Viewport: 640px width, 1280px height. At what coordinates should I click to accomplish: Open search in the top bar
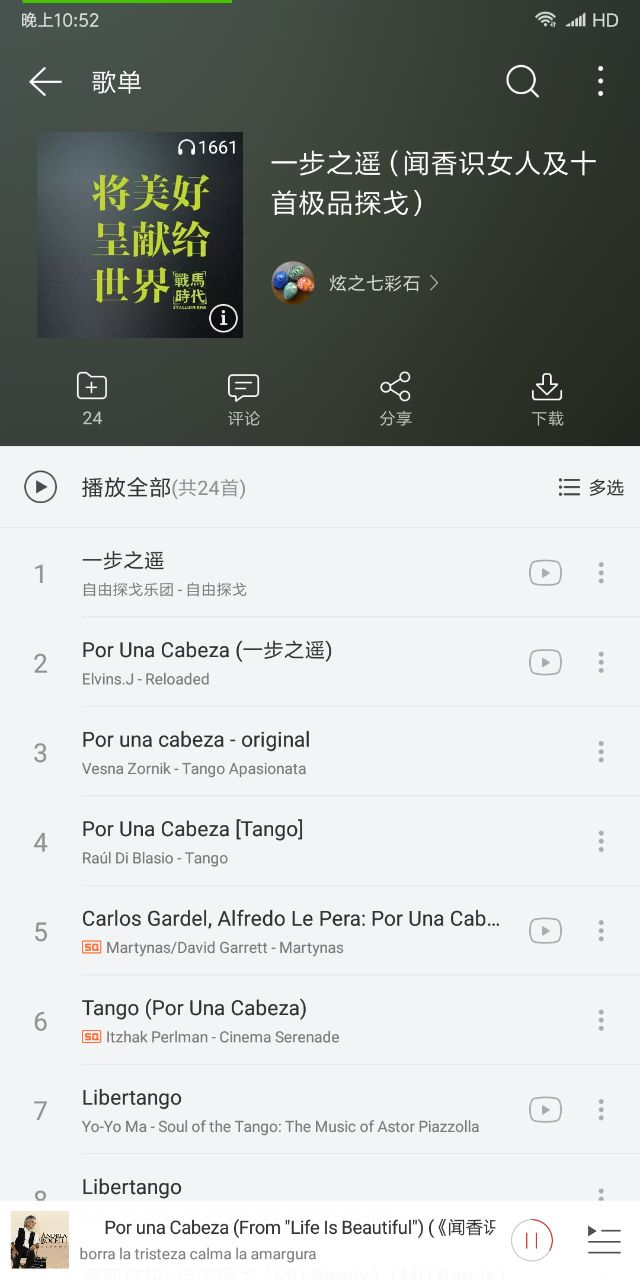(x=522, y=82)
